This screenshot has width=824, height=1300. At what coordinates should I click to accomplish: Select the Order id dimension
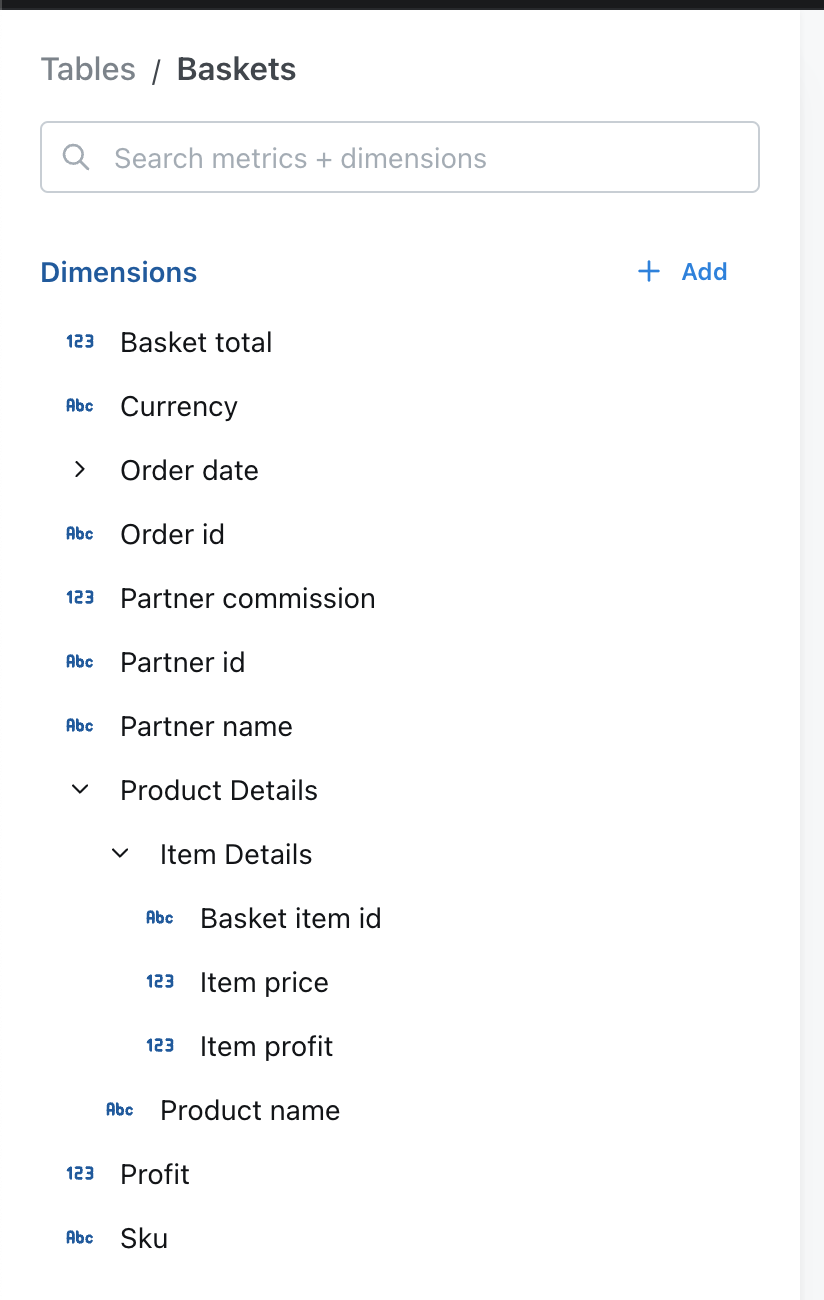[x=172, y=535]
